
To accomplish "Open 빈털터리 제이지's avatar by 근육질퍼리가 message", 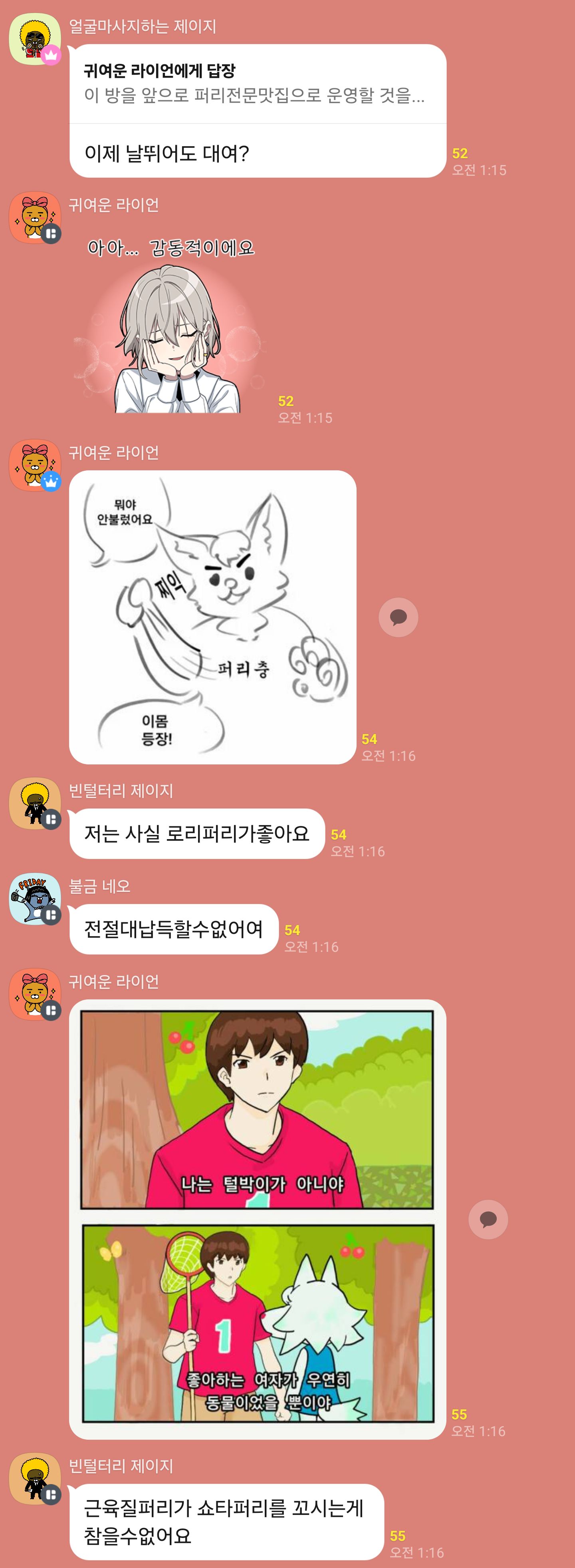I will [x=35, y=1478].
